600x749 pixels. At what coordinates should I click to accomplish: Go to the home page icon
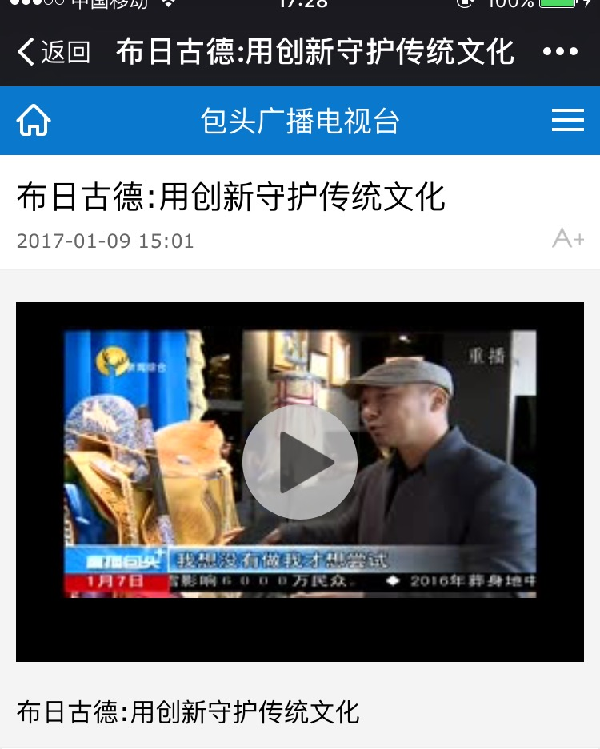pyautogui.click(x=33, y=121)
